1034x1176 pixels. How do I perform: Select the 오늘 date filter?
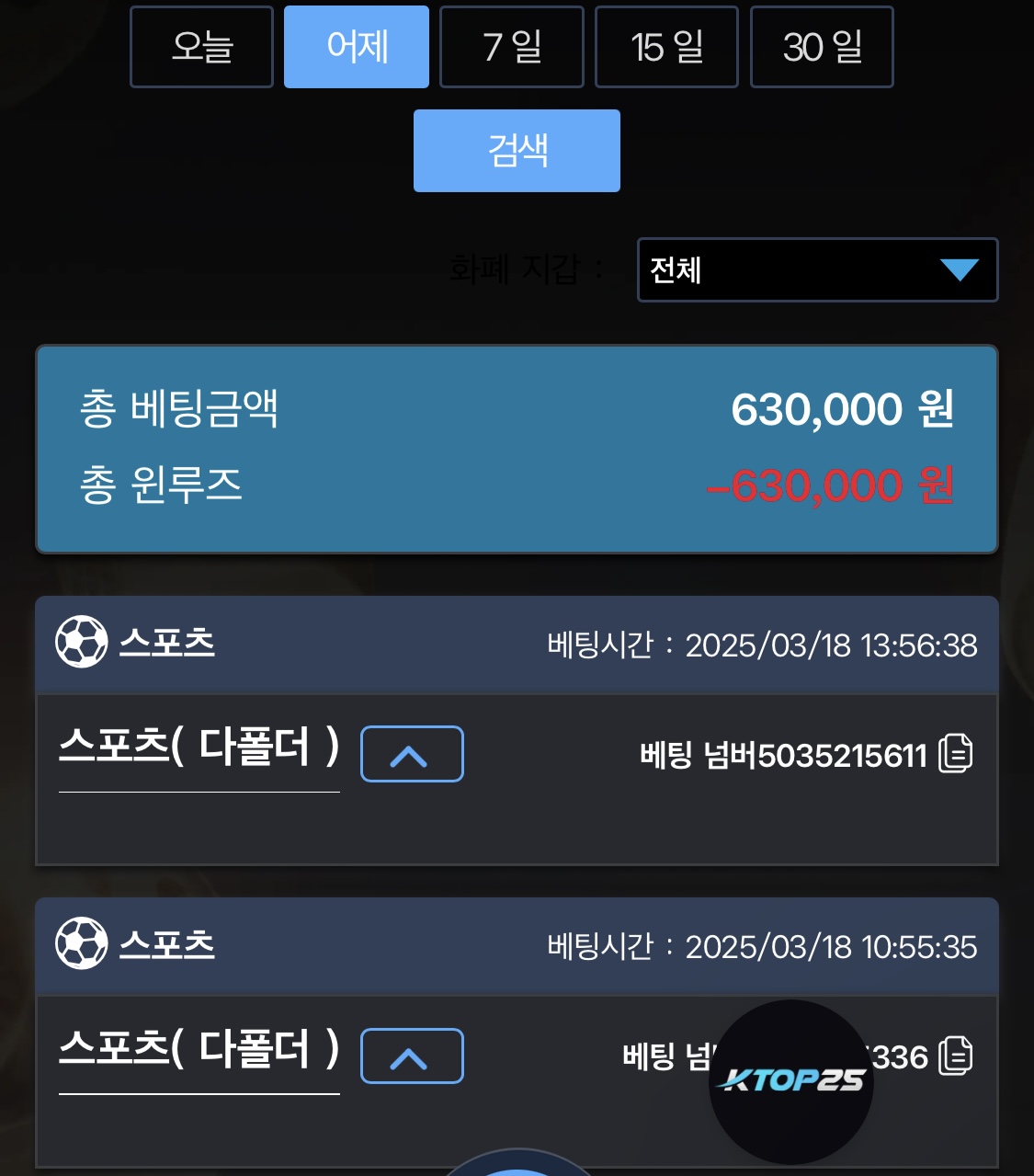[x=201, y=47]
